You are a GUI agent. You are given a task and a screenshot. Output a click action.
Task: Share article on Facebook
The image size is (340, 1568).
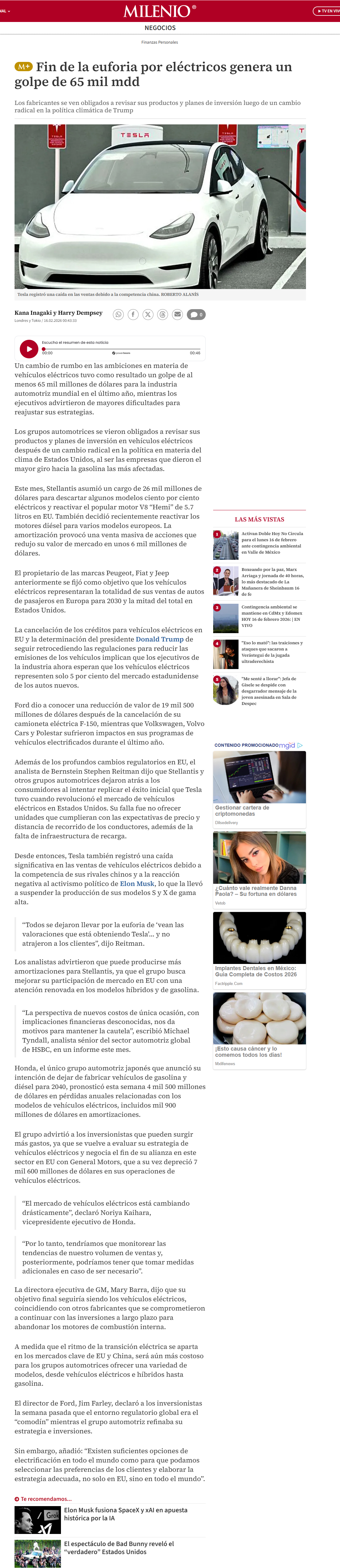(x=133, y=315)
